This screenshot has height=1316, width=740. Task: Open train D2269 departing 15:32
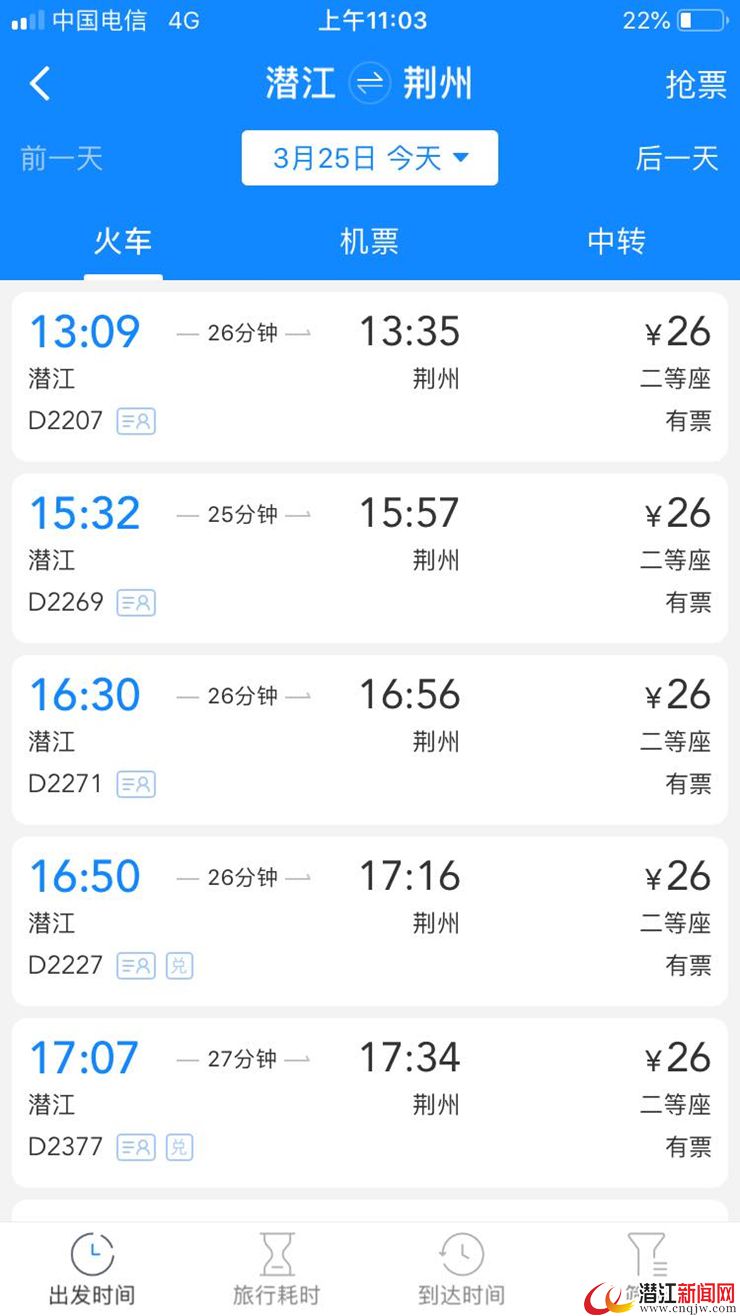(369, 557)
